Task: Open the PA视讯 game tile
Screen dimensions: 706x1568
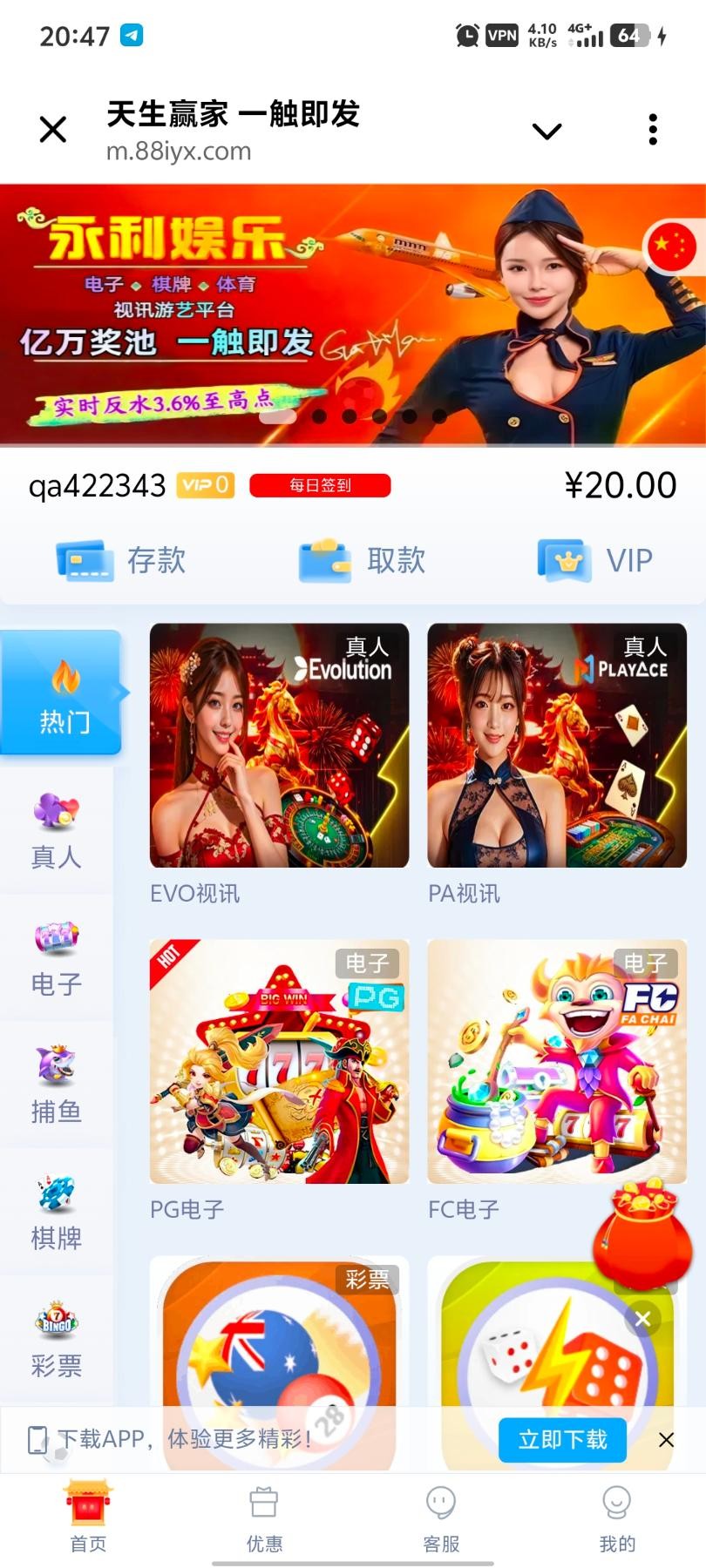Action: [557, 746]
